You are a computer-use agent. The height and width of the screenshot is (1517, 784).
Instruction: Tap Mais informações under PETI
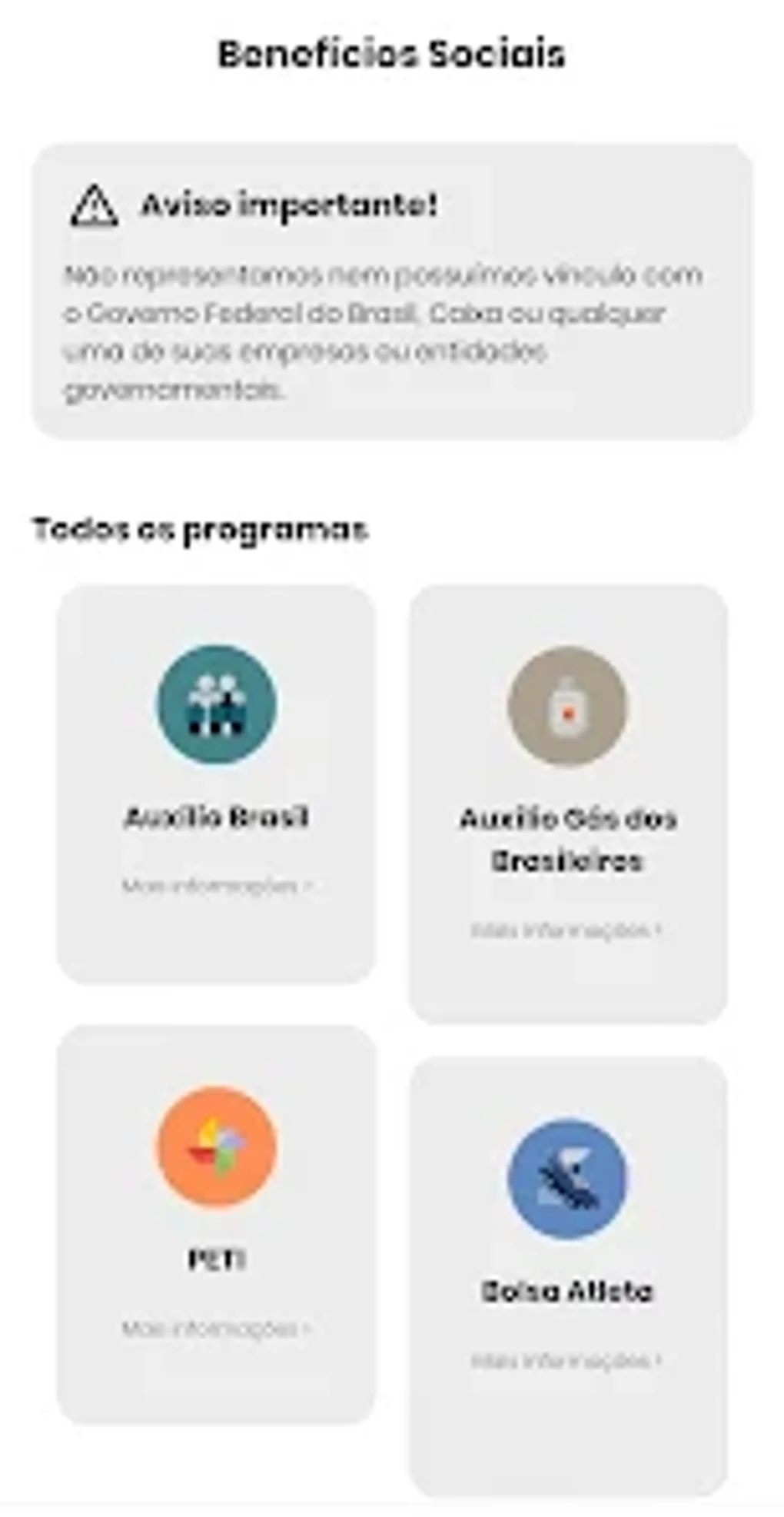[x=216, y=1329]
